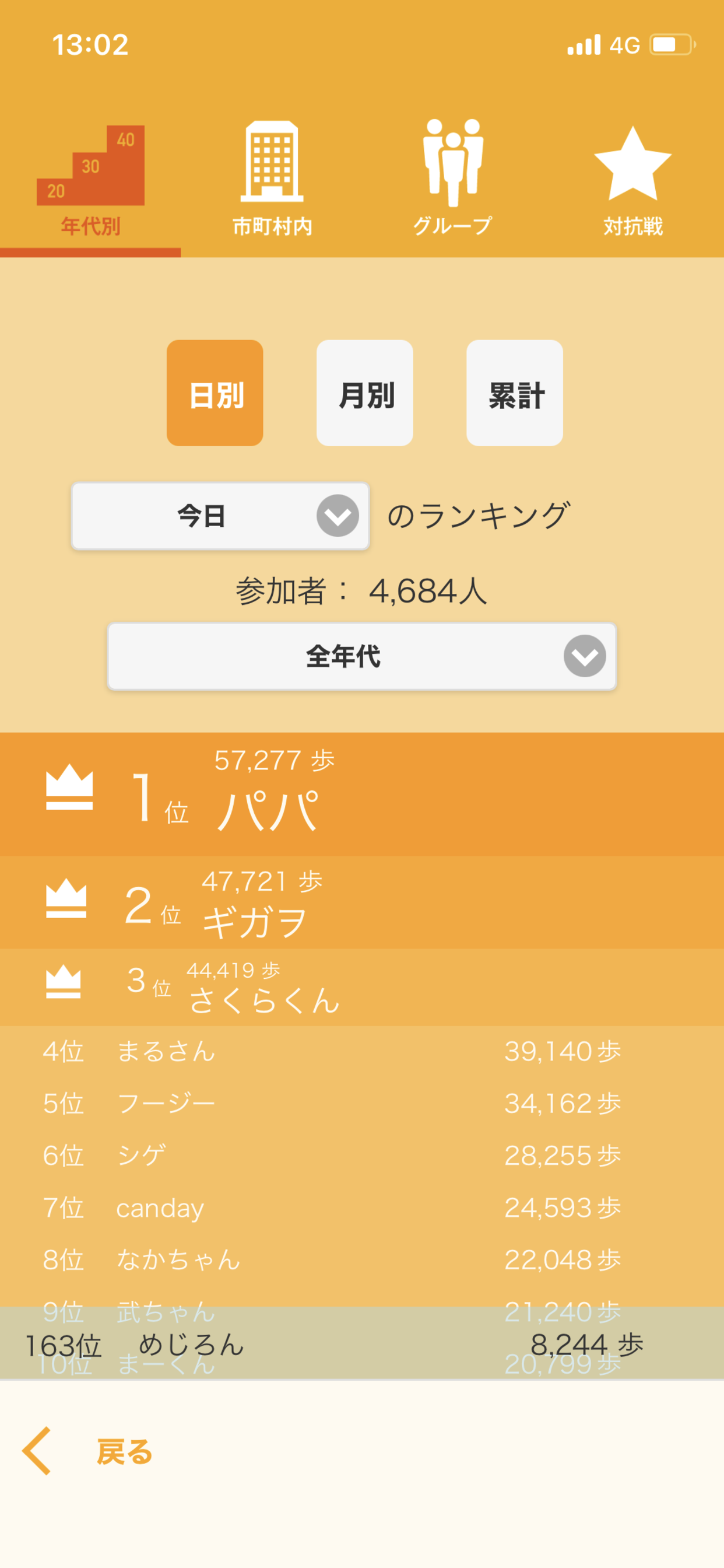
Task: Show the 累計 ranking
Action: click(x=514, y=393)
